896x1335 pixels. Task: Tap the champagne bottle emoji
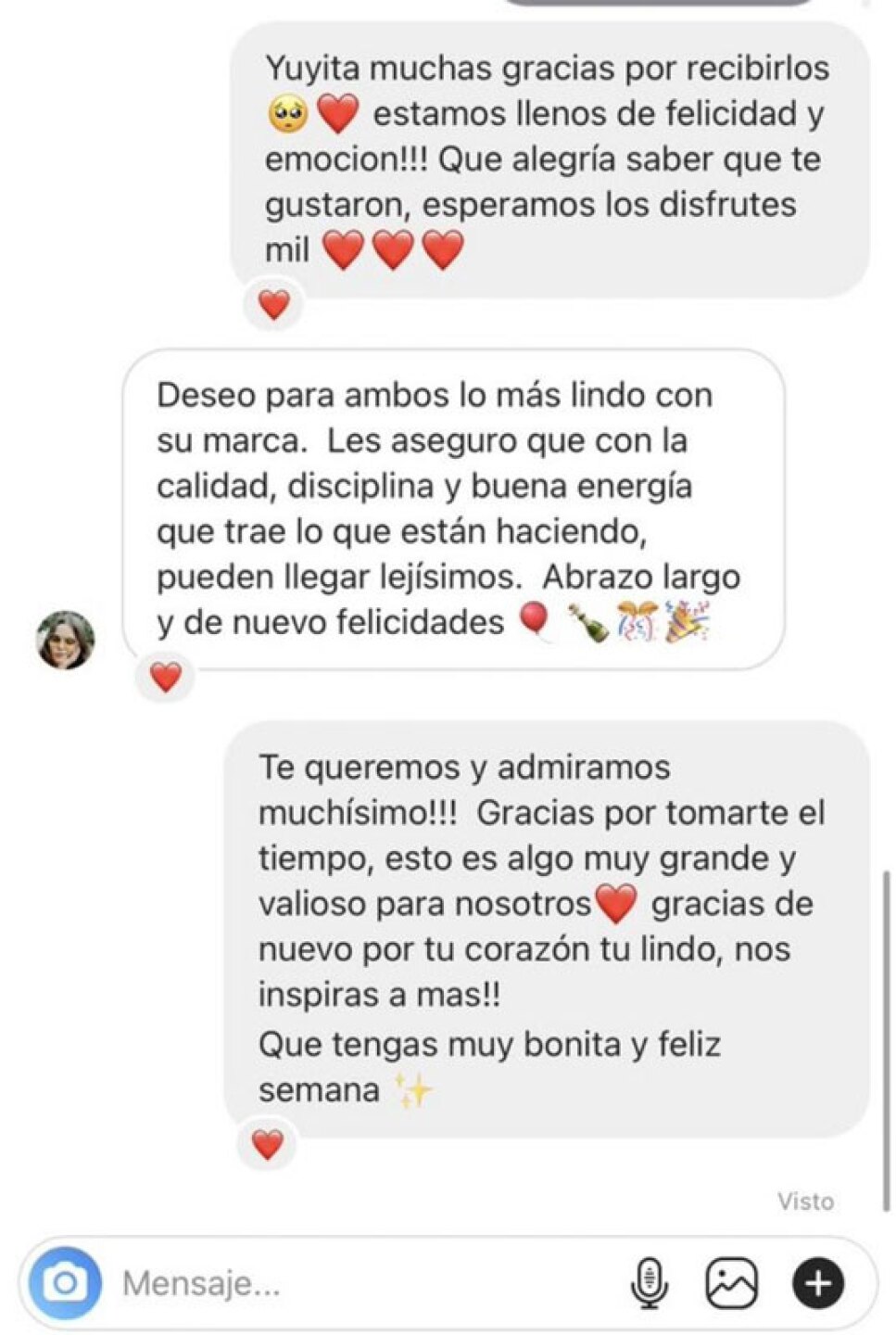[x=590, y=622]
